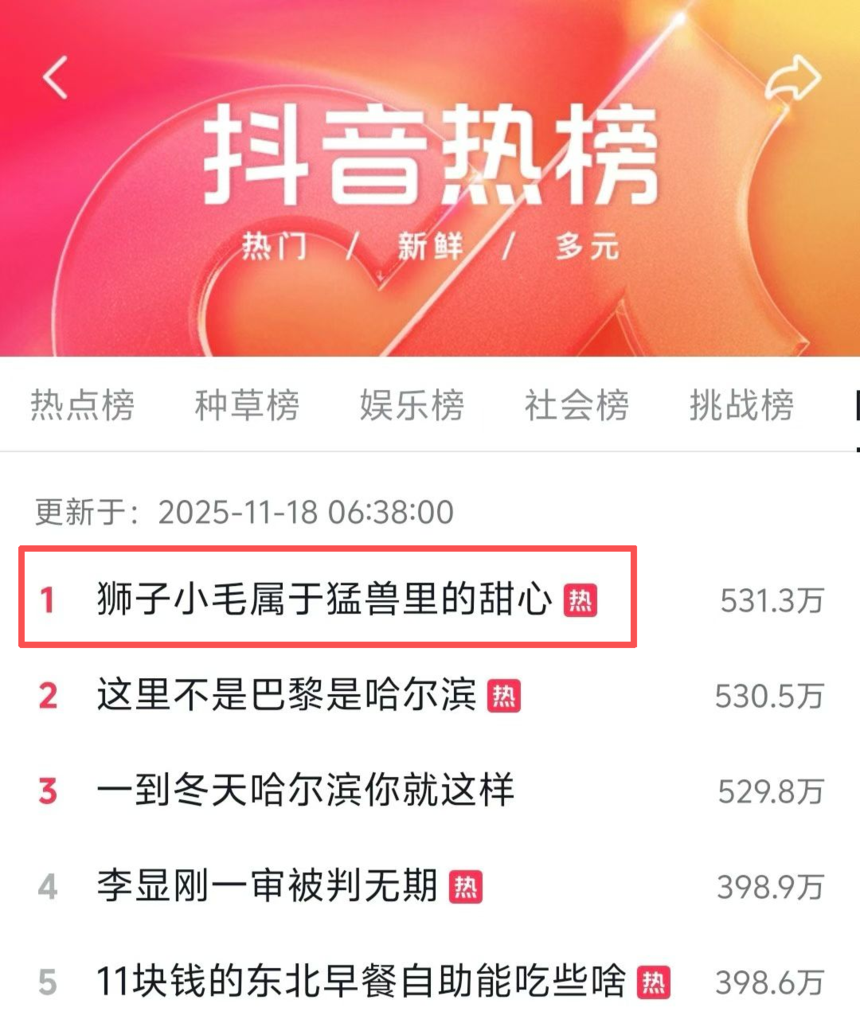
Task: Switch to the 娱乐榜 tab
Action: tap(412, 405)
